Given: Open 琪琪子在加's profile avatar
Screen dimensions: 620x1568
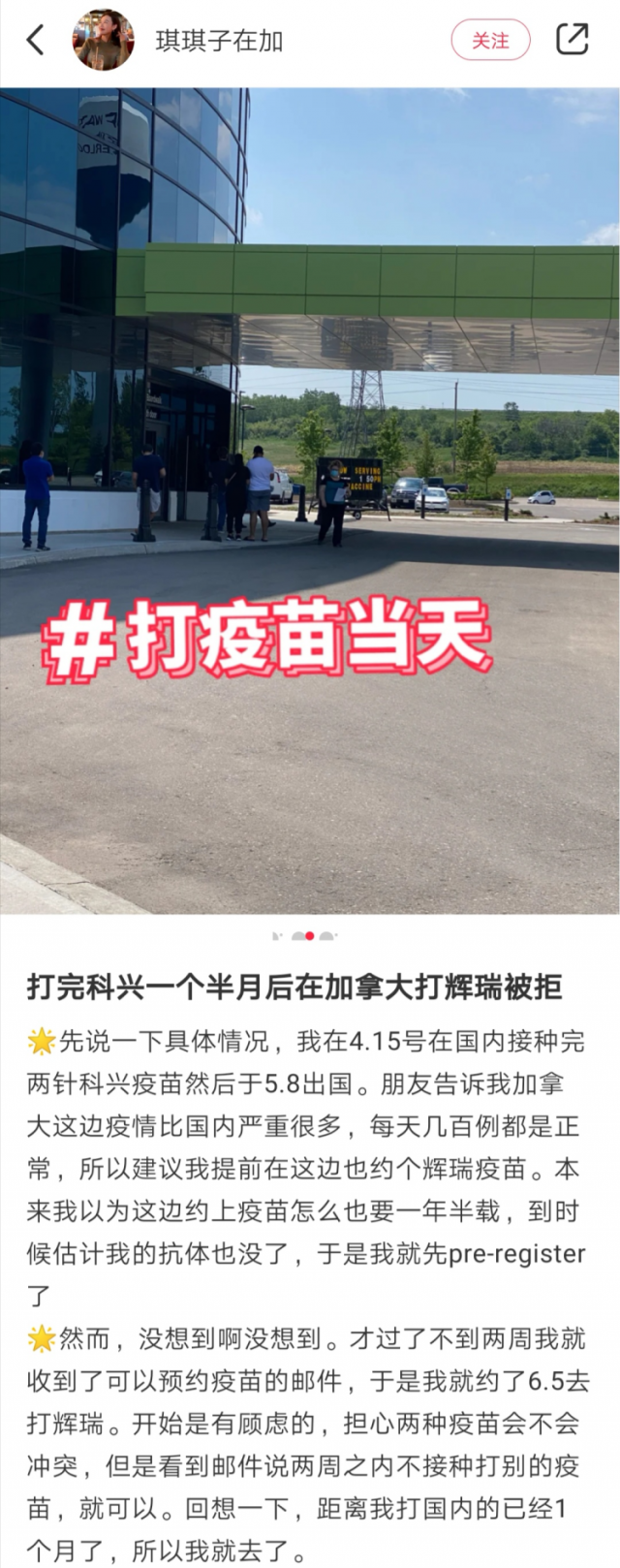Looking at the screenshot, I should (103, 41).
